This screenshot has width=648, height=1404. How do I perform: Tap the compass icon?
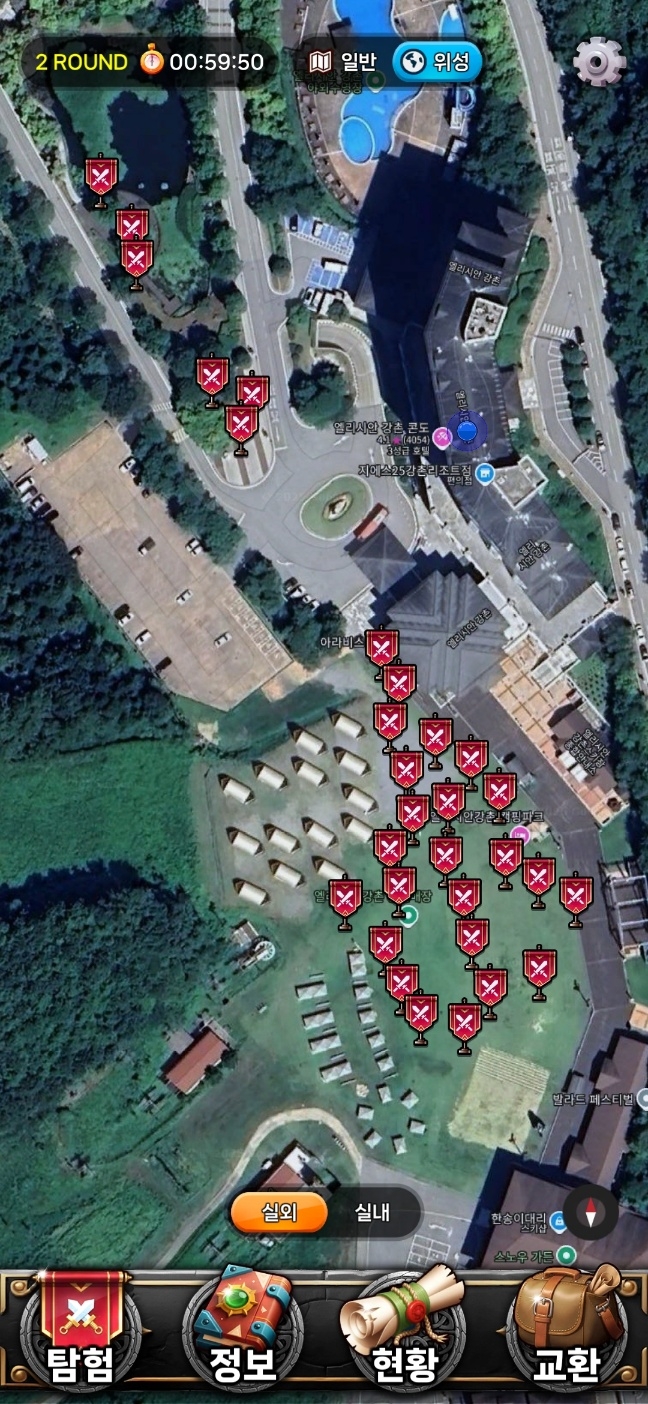pos(590,1212)
